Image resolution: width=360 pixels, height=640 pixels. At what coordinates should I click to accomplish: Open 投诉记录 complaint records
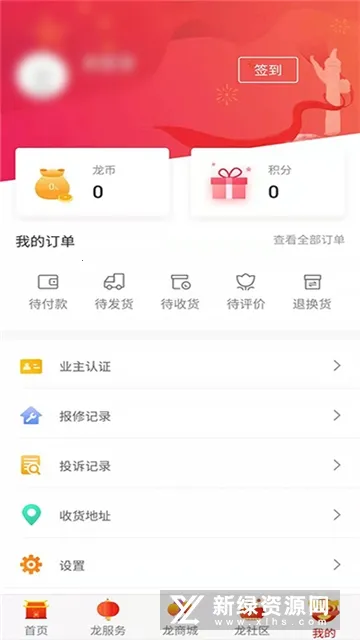[x=180, y=466]
